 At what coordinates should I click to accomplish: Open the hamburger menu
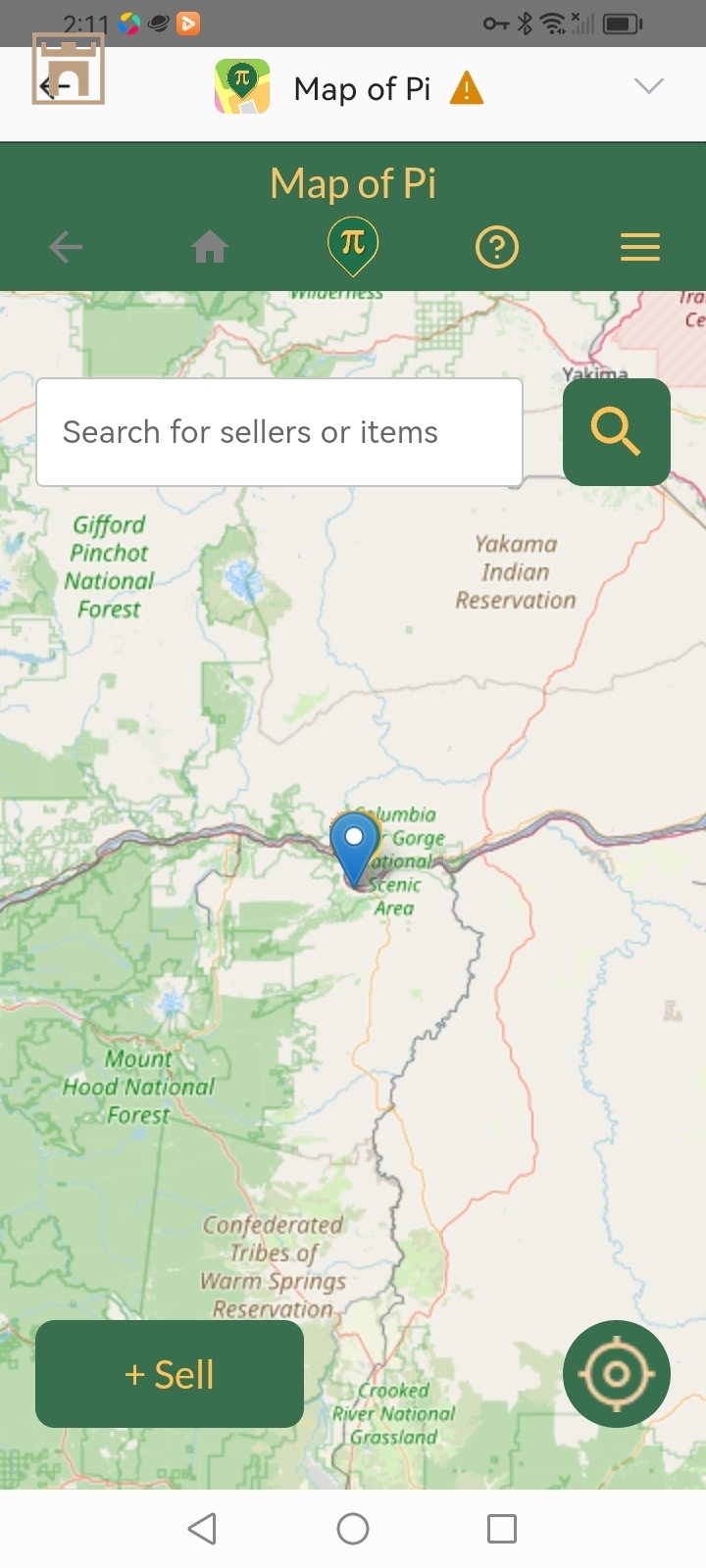(640, 247)
